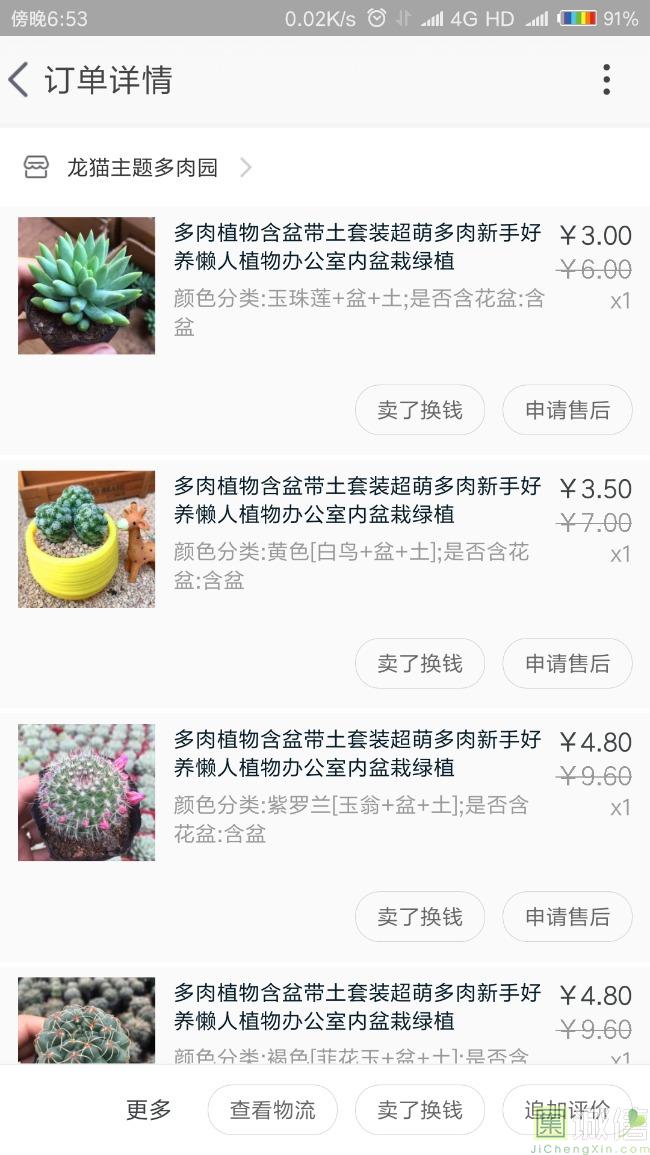Select 卖了换钱 in the bottom action bar
This screenshot has height=1155, width=650.
click(x=420, y=1110)
